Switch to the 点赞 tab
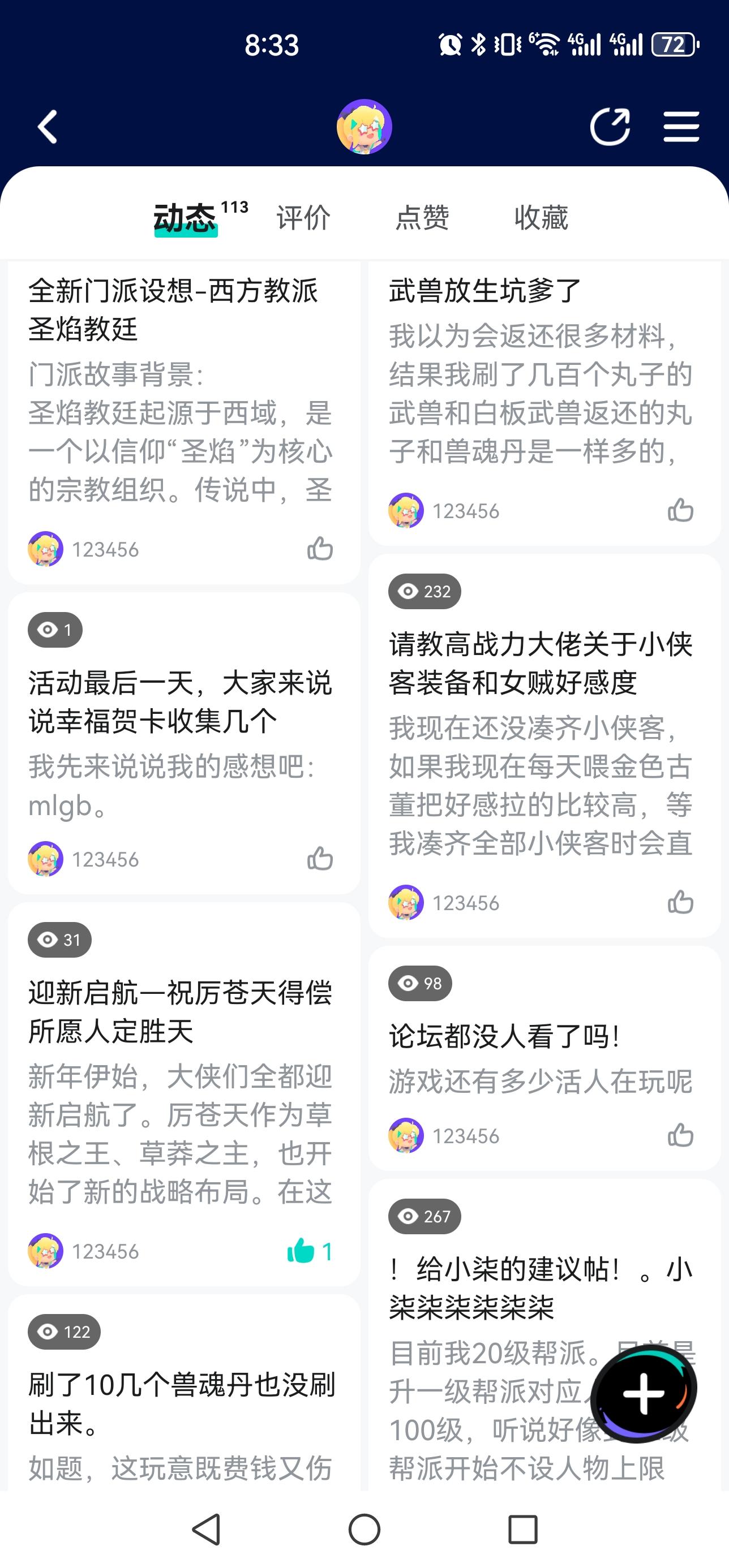Screen dimensions: 729x1568 [422, 218]
